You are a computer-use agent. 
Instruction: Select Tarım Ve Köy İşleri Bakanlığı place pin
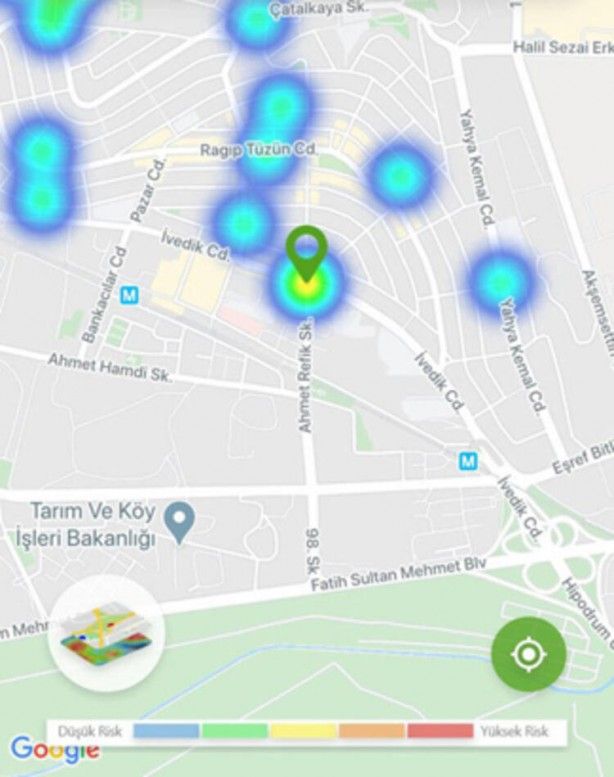[x=179, y=521]
